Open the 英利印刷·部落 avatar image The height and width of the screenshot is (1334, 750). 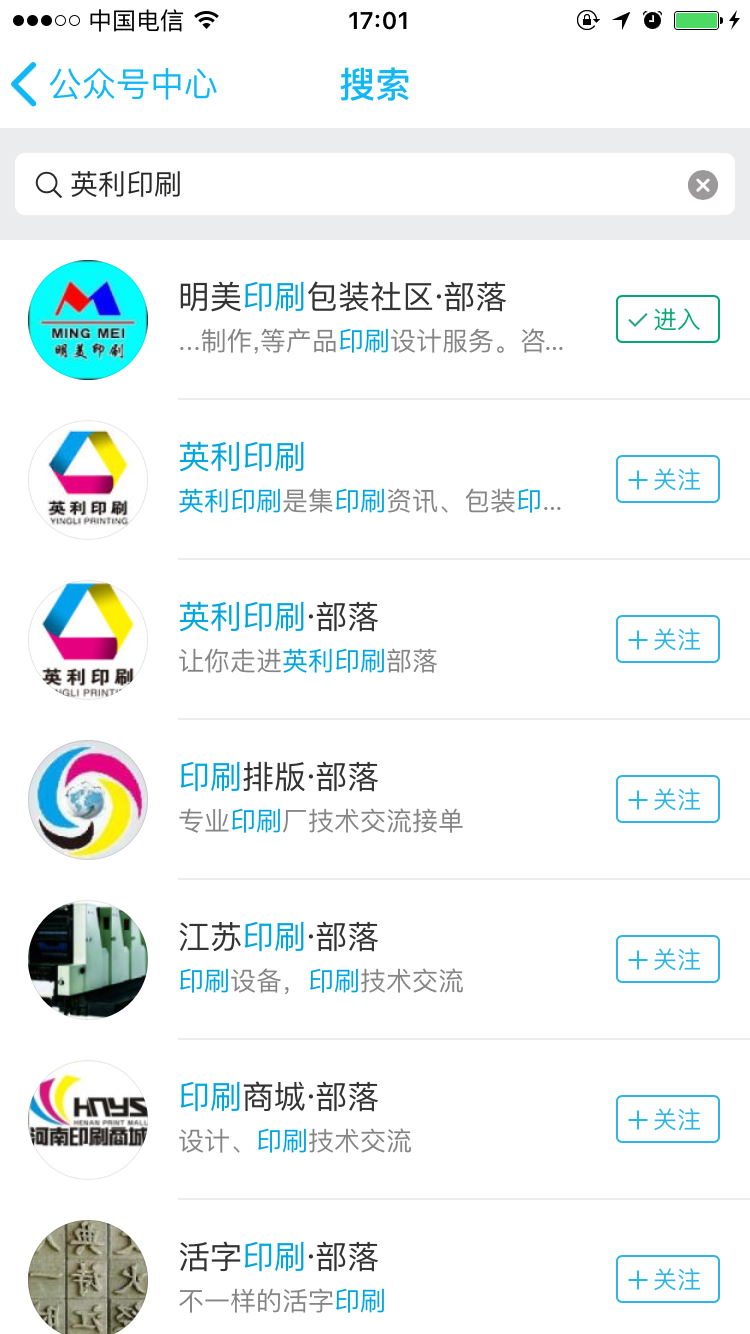point(87,639)
